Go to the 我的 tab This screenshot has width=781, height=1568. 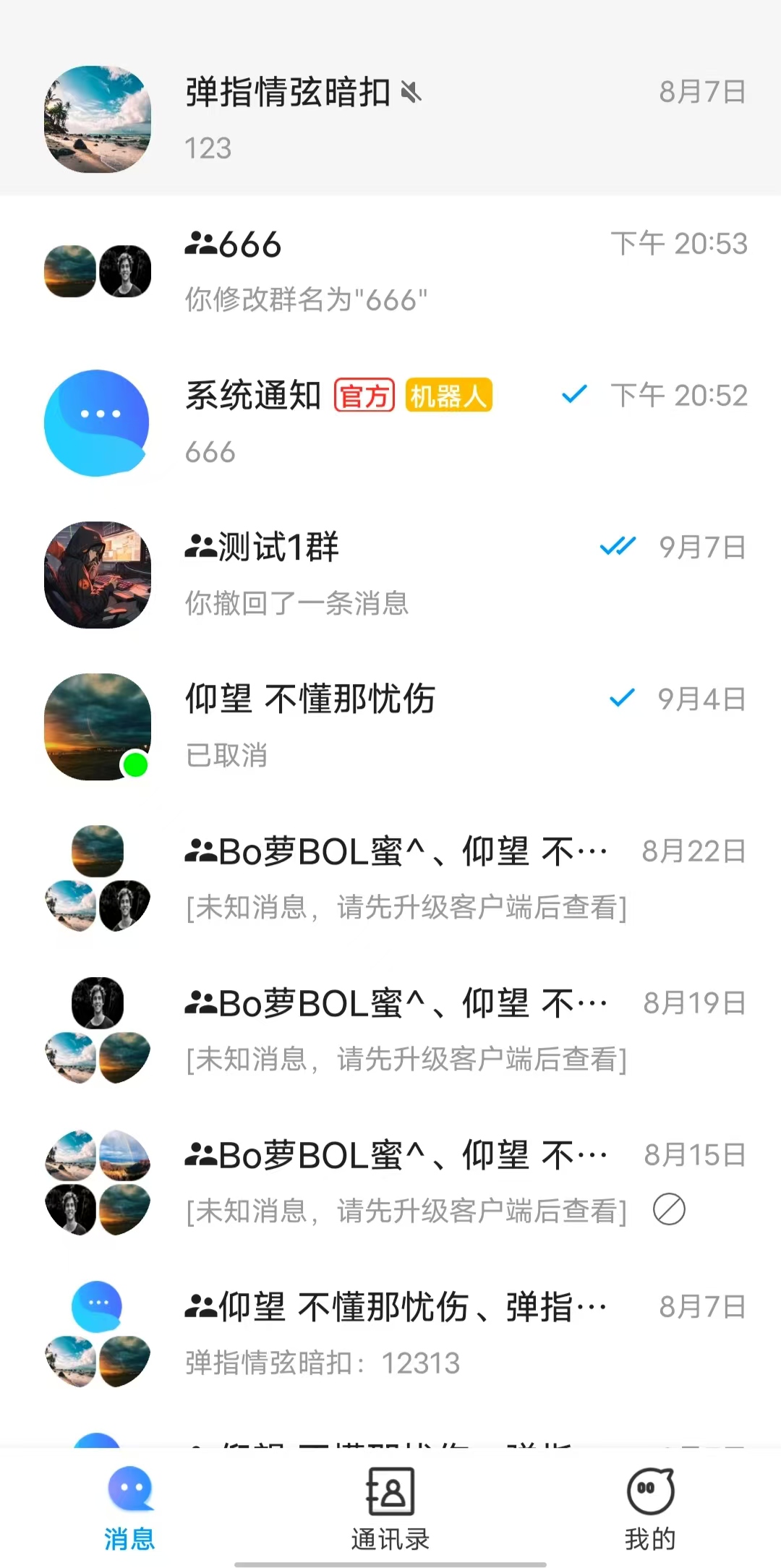650,1507
